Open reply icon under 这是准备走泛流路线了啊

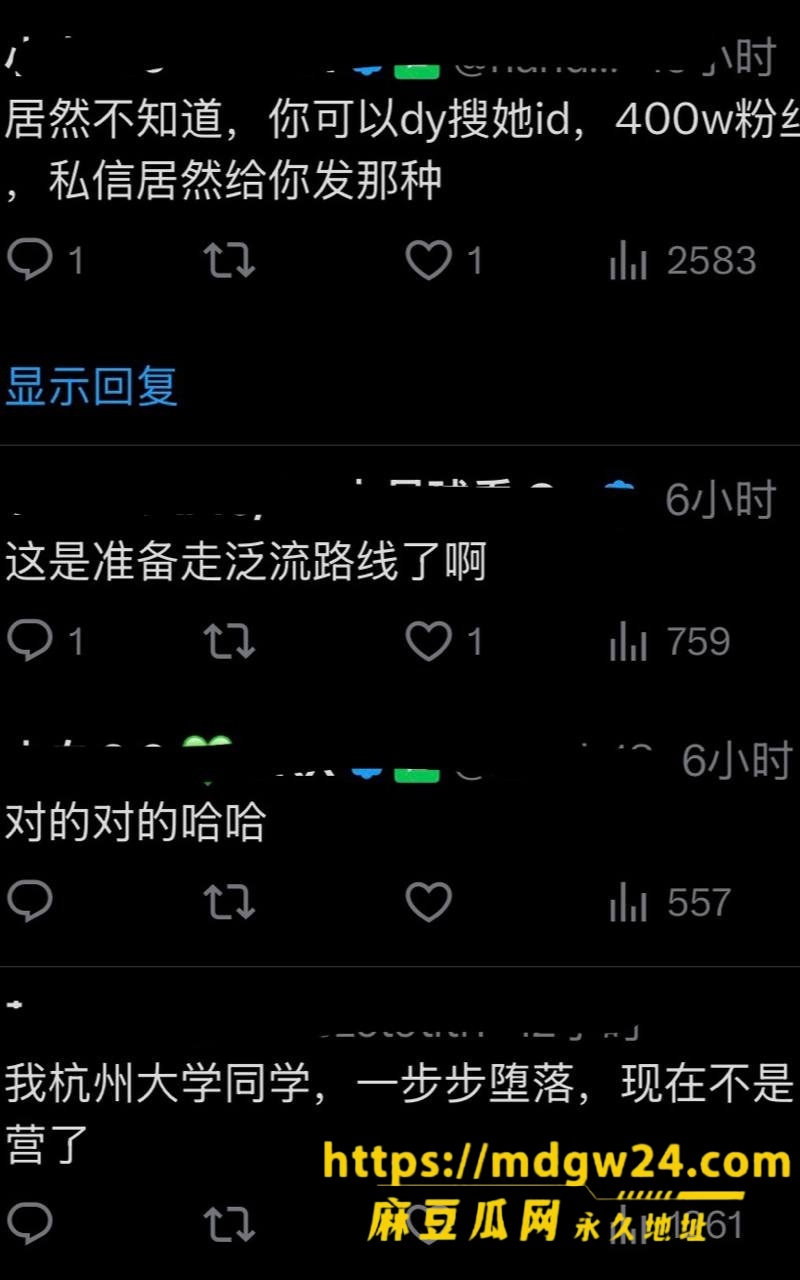(x=30, y=641)
